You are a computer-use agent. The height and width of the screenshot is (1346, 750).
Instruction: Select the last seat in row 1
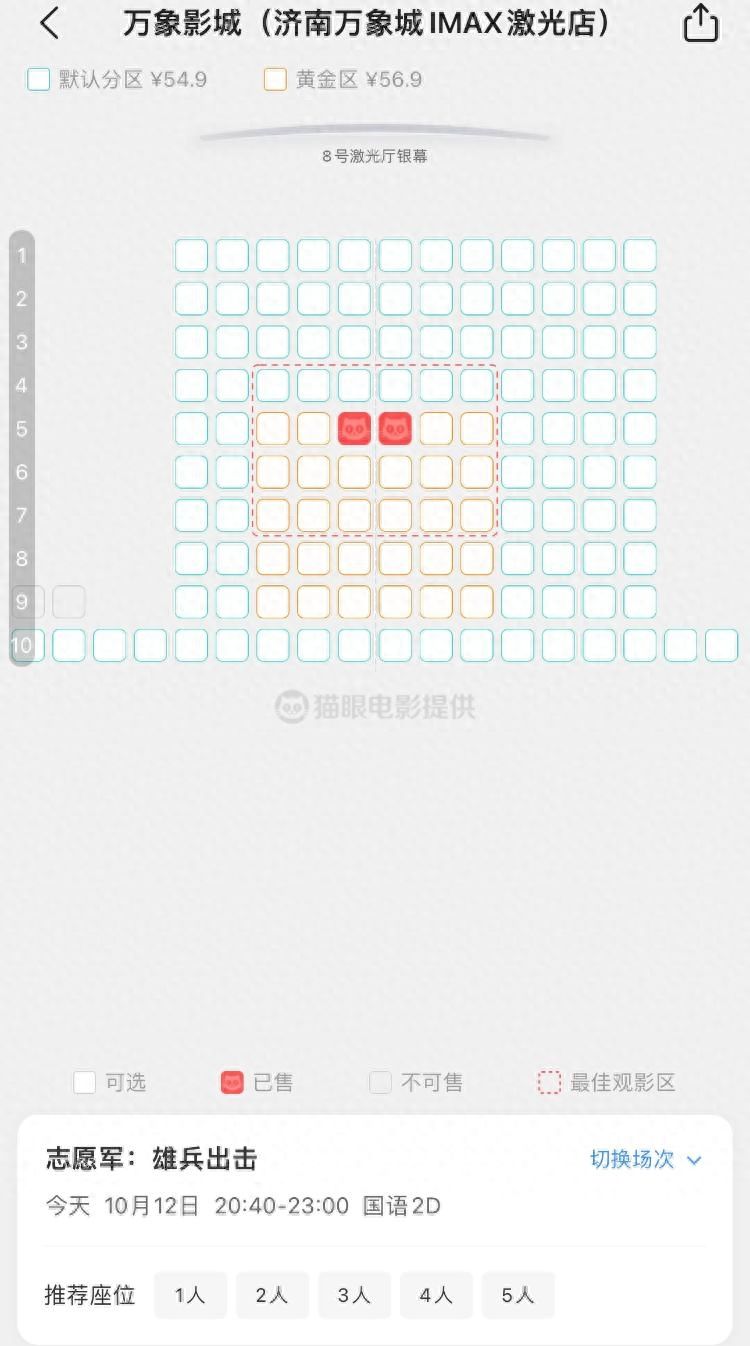click(640, 256)
